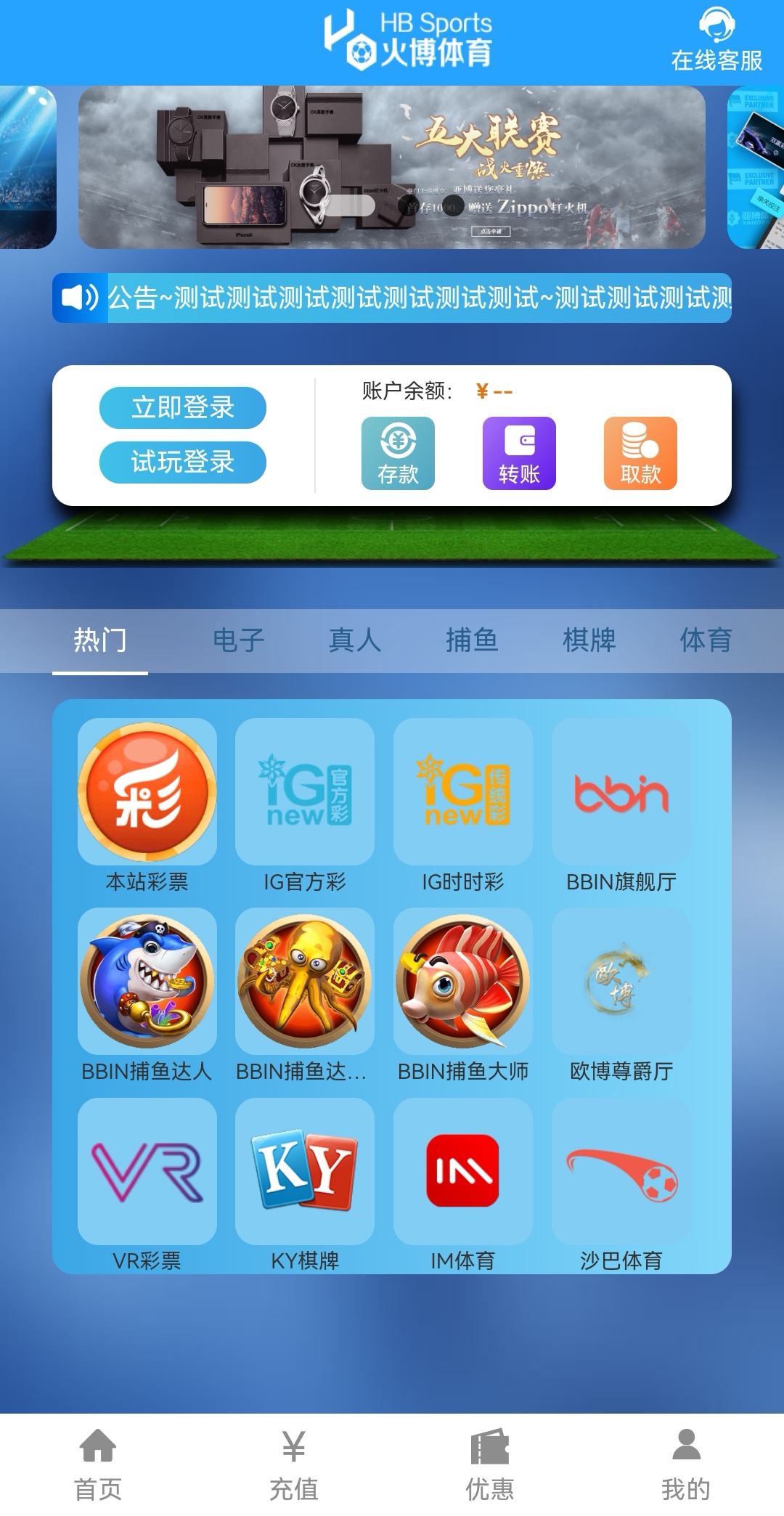Switch to the 真人 tab
This screenshot has height=1516, width=784.
click(355, 640)
